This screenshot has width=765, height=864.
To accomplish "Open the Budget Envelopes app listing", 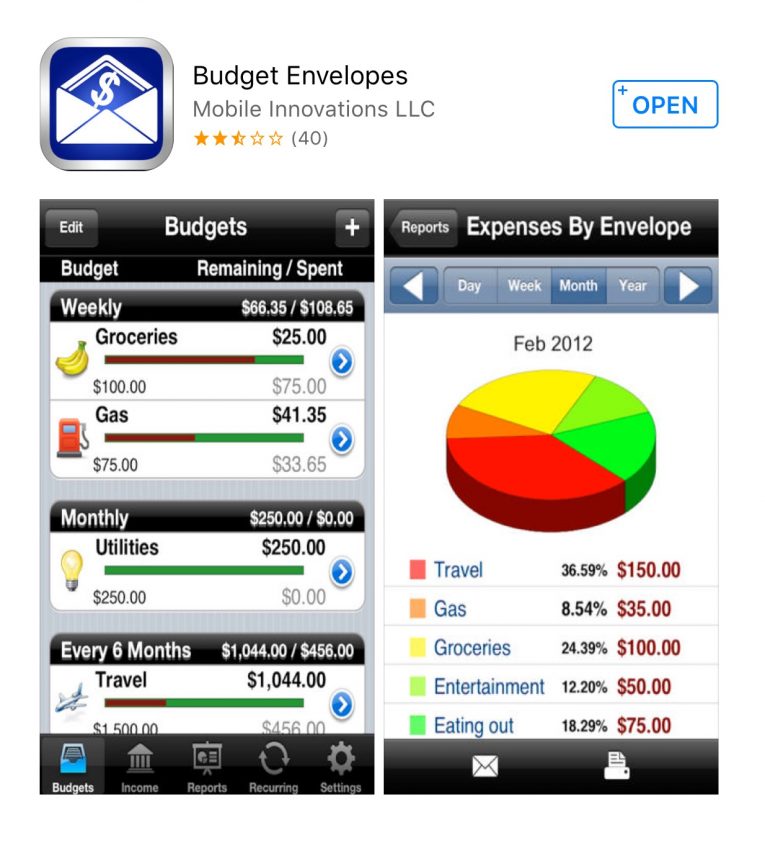I will coord(300,77).
